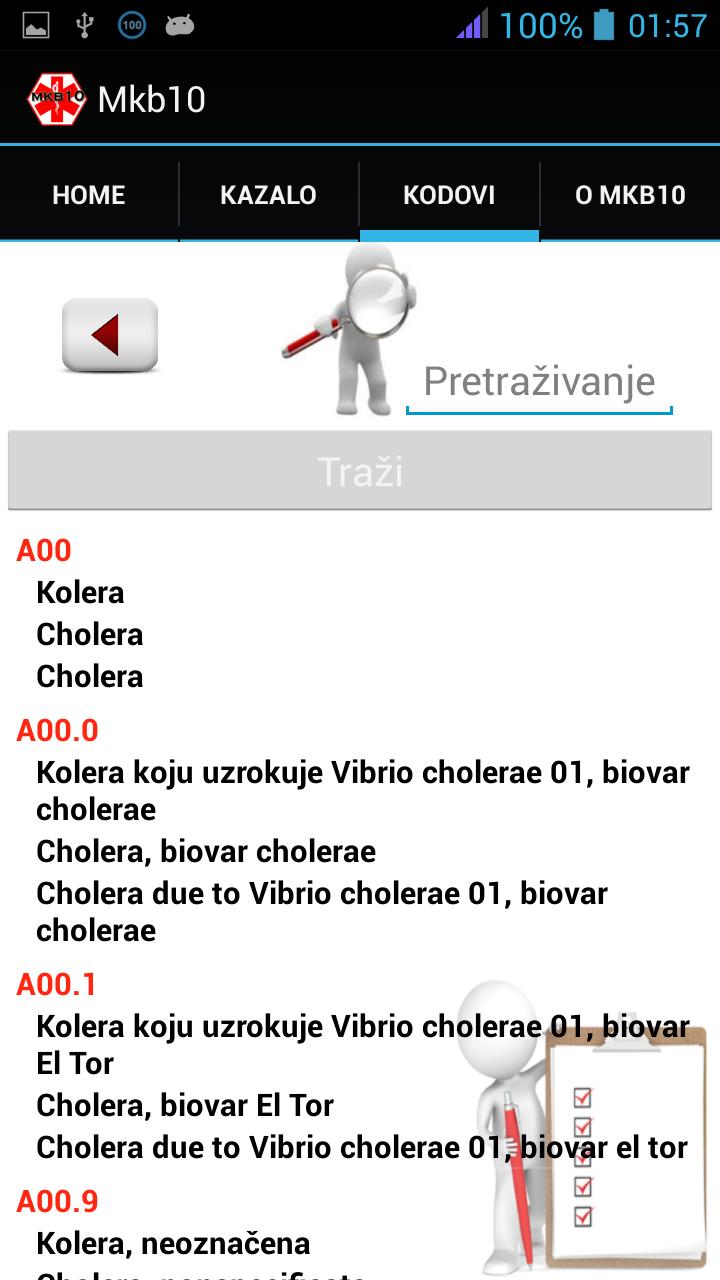
Task: Go back using the red arrow button
Action: 109,335
